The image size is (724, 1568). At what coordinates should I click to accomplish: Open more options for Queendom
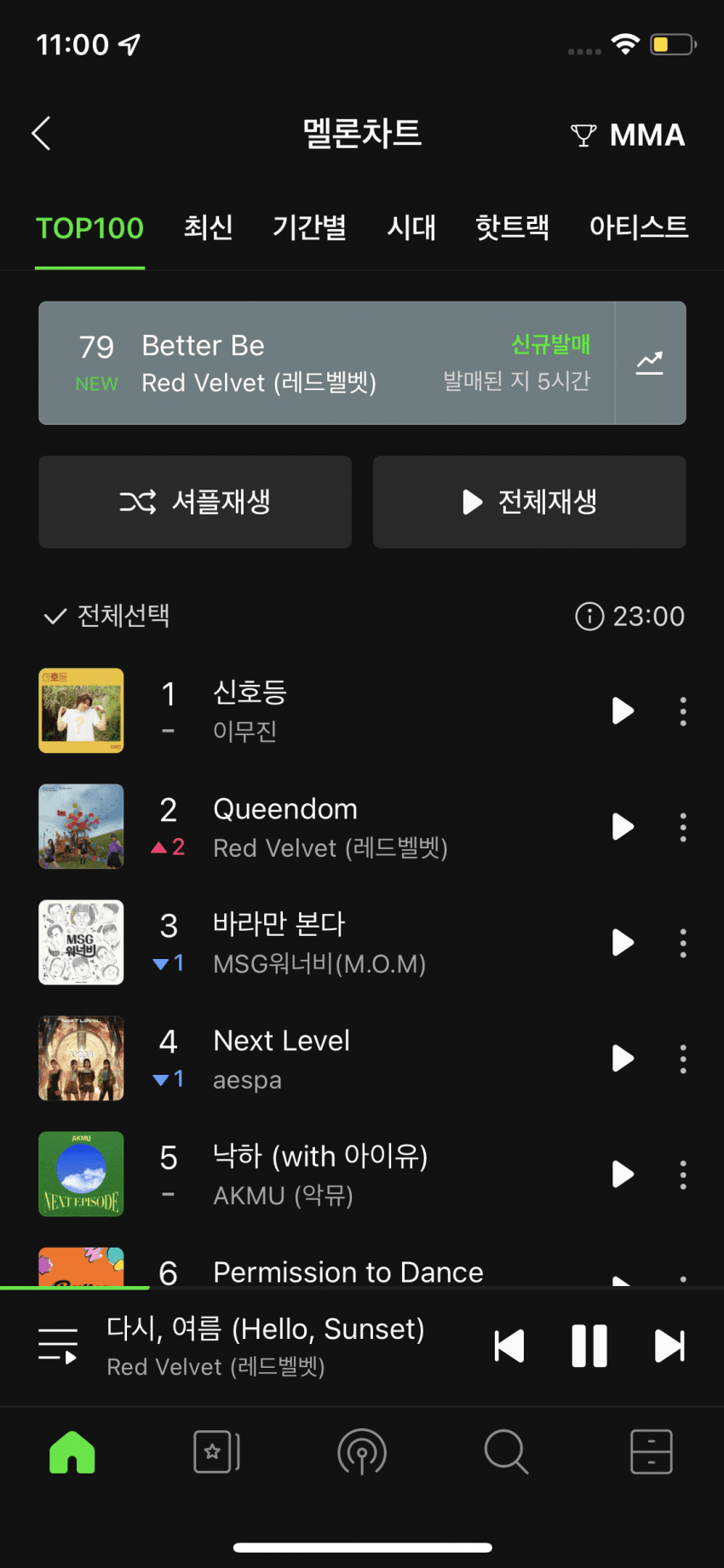683,827
